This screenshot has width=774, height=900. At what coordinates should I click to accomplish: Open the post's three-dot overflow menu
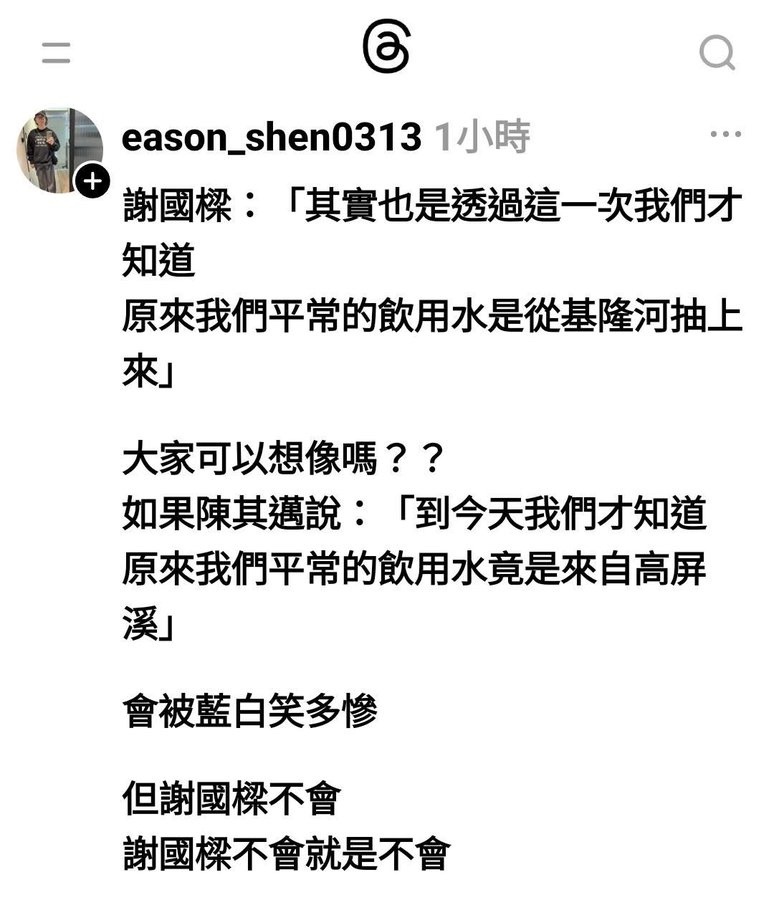tap(725, 135)
